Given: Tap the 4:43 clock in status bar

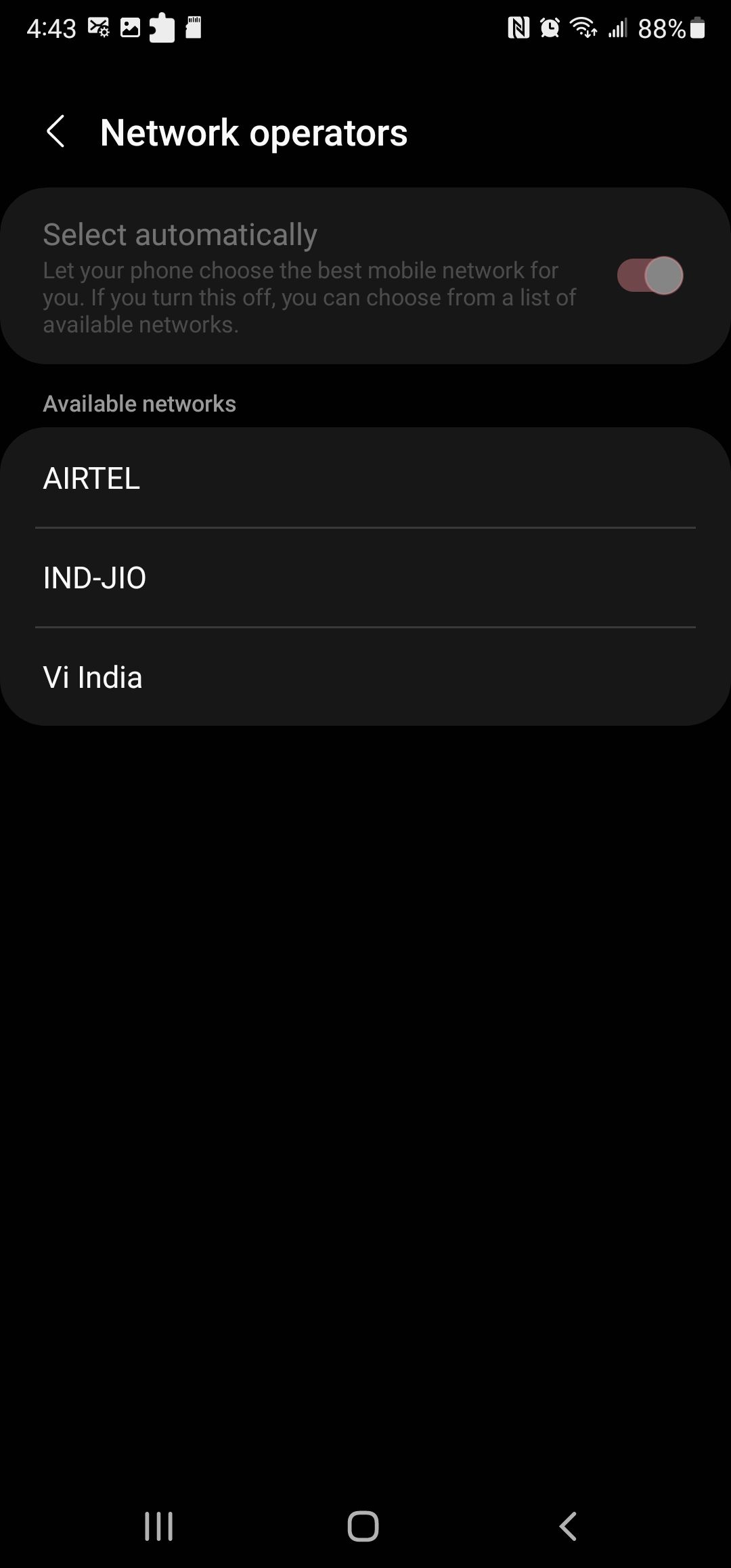Looking at the screenshot, I should tap(51, 27).
